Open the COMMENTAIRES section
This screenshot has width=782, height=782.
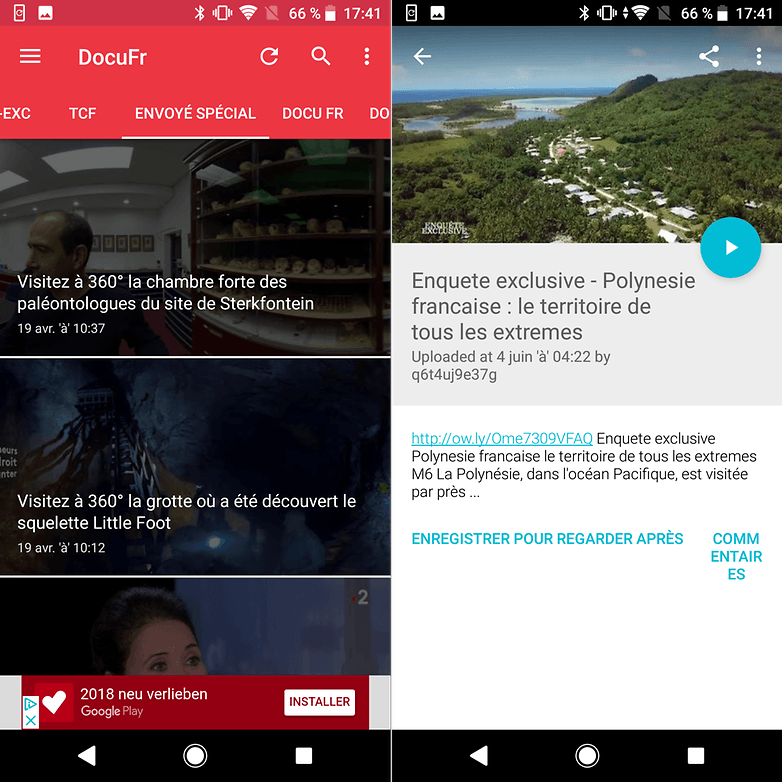[736, 556]
